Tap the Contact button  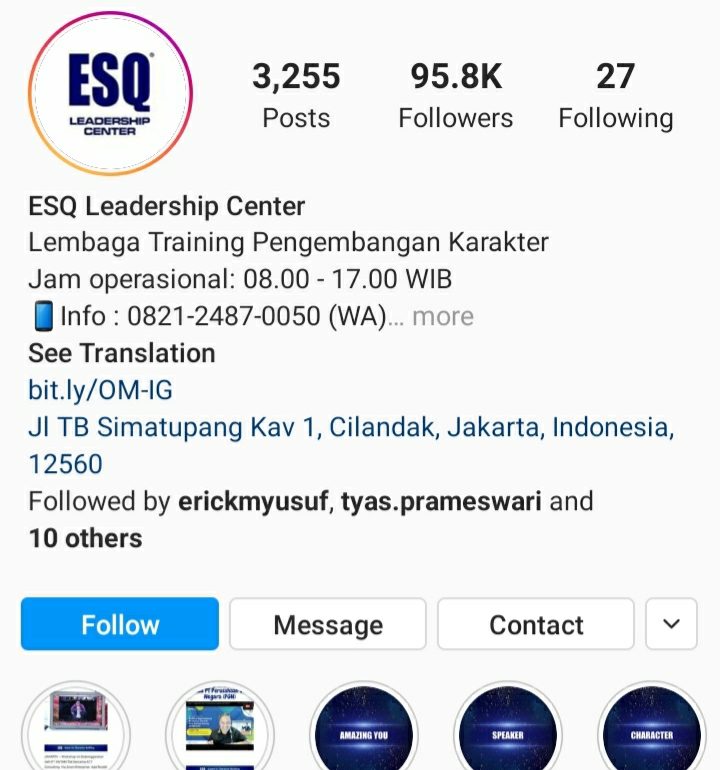click(536, 625)
